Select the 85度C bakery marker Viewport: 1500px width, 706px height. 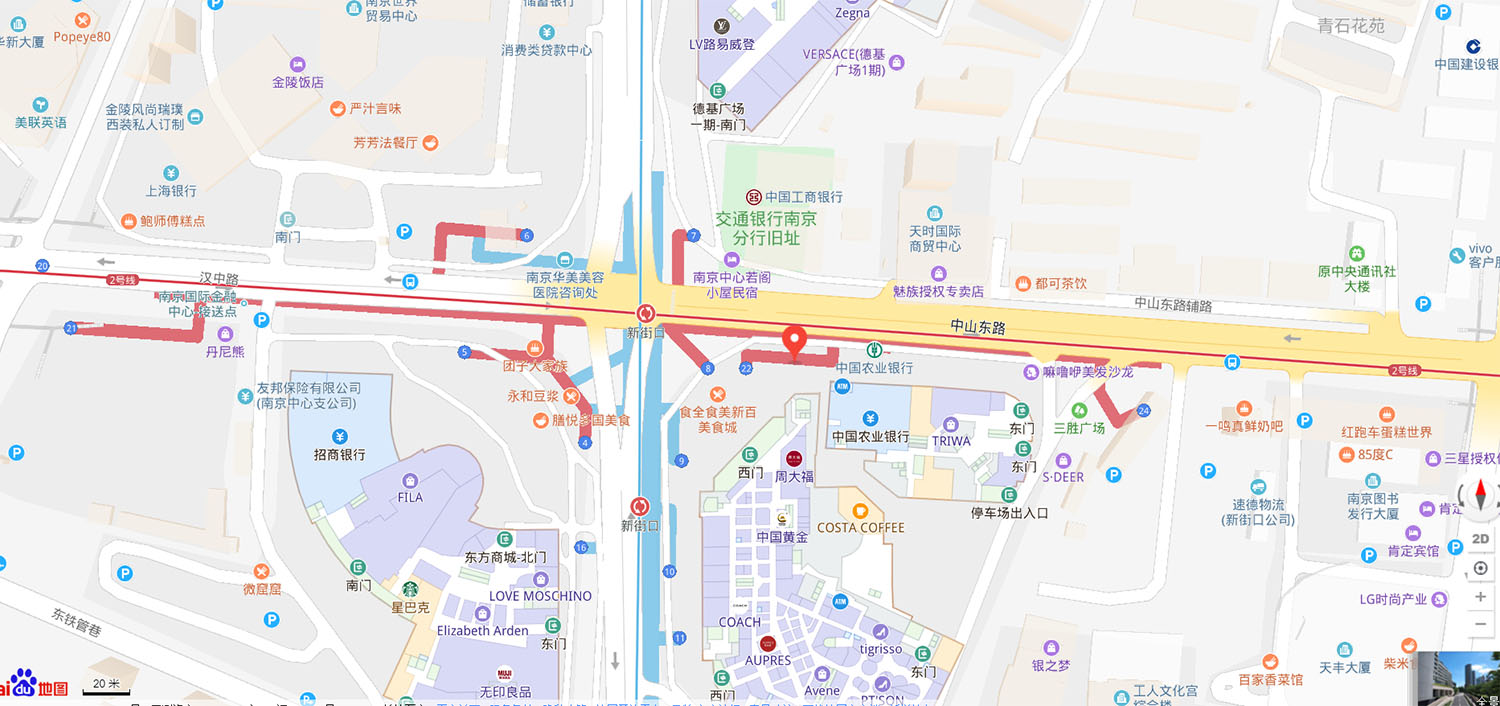click(1347, 455)
